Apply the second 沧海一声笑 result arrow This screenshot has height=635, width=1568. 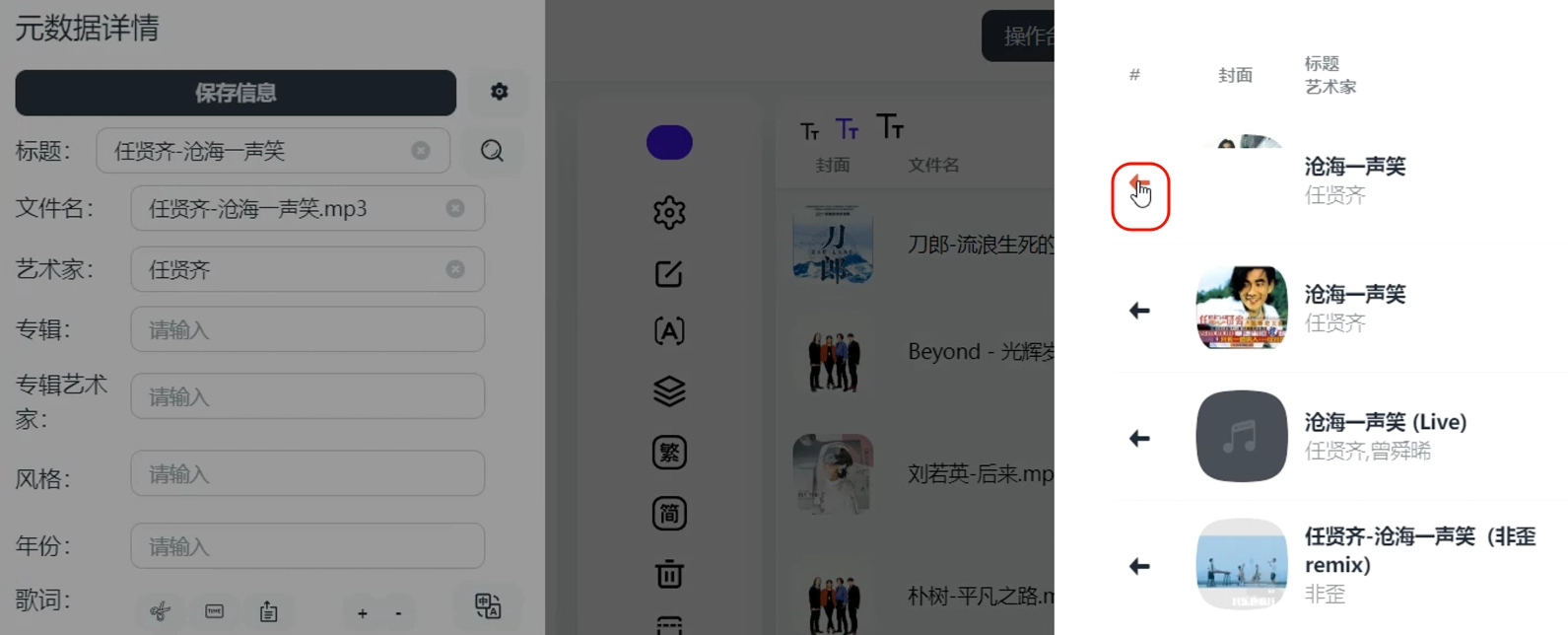click(x=1139, y=311)
